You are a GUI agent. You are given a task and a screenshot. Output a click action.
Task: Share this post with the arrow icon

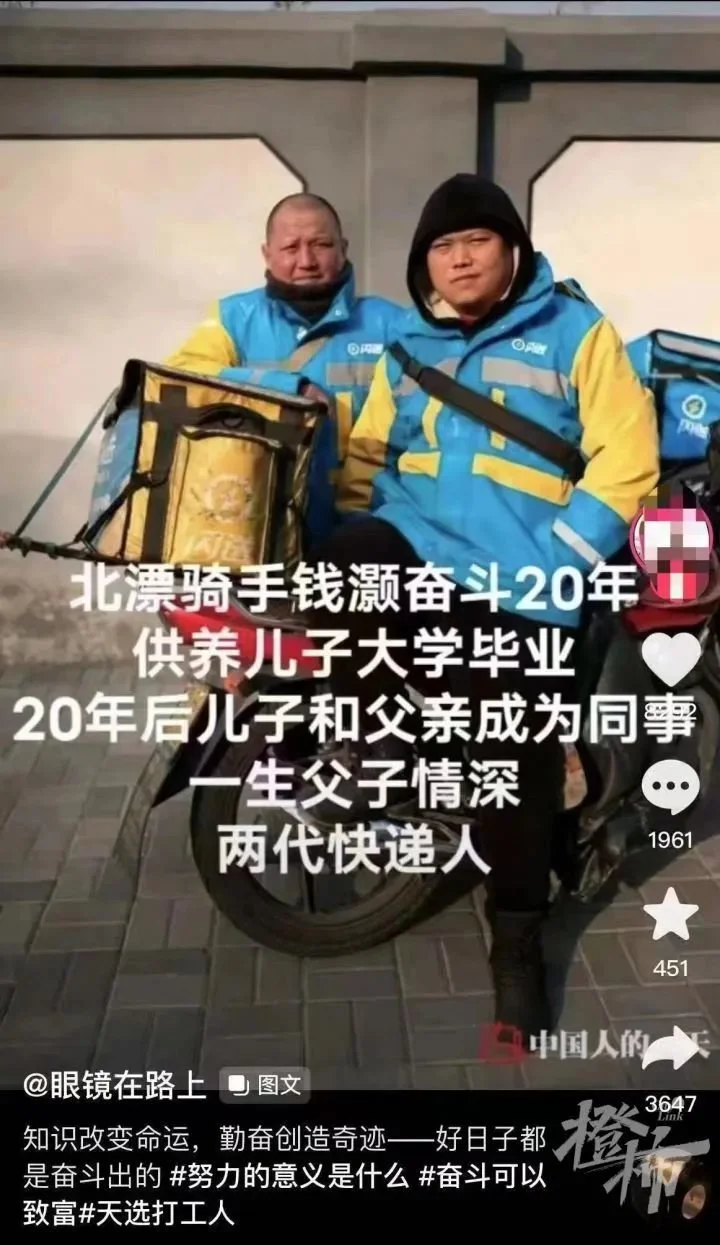[670, 1052]
